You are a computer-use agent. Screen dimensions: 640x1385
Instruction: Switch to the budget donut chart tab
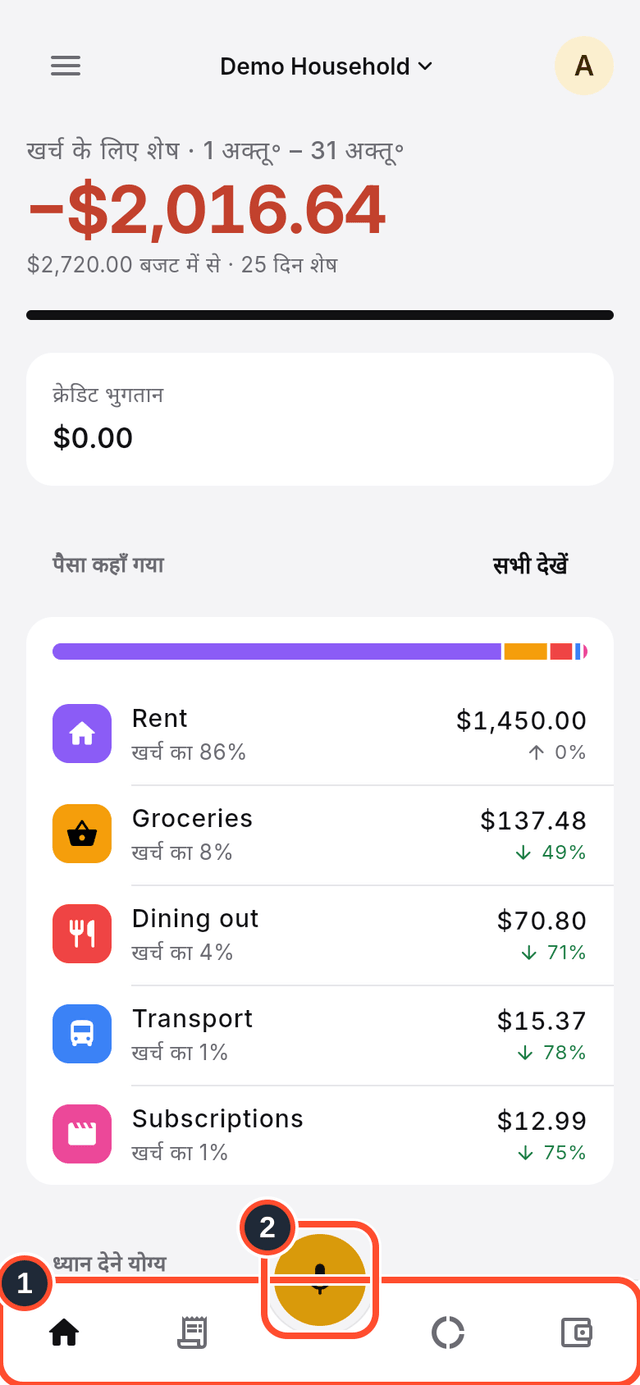[448, 1332]
